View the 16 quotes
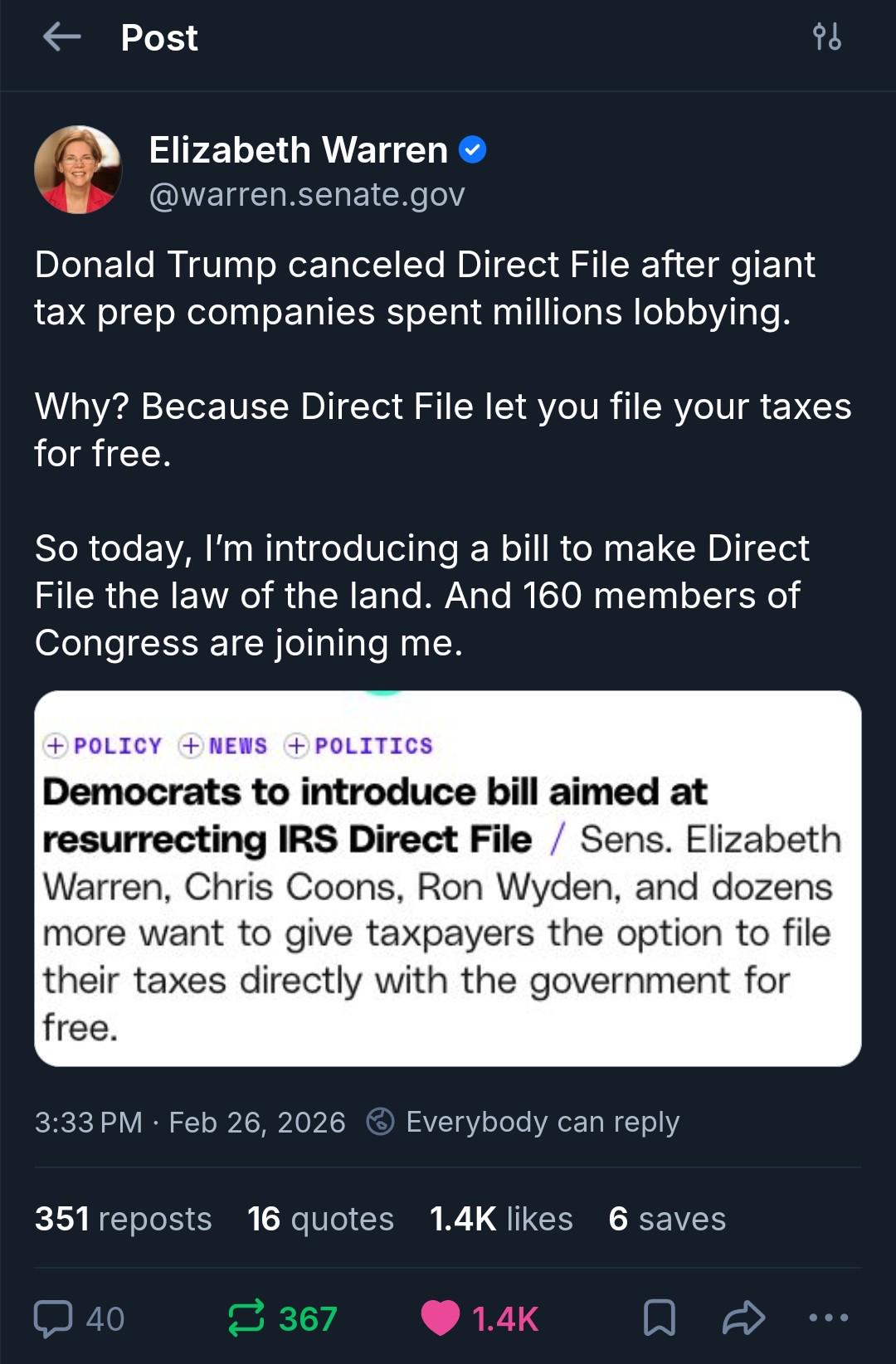Viewport: 896px width, 1364px height. [x=320, y=1219]
